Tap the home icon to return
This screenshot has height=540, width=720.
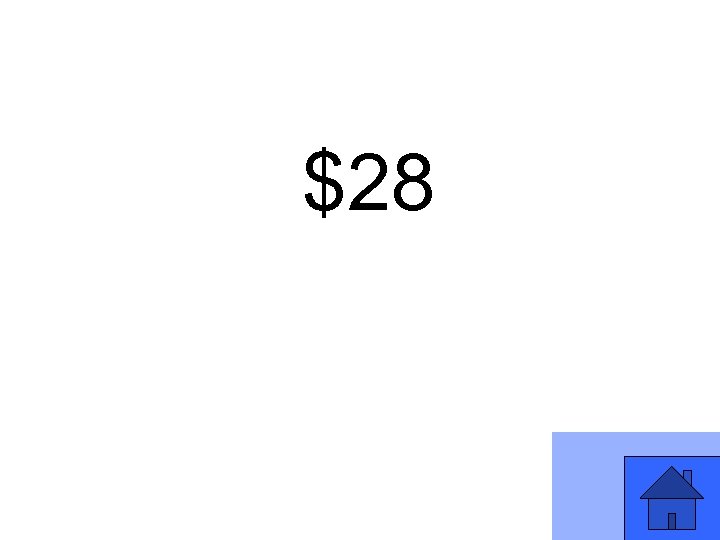tap(671, 497)
